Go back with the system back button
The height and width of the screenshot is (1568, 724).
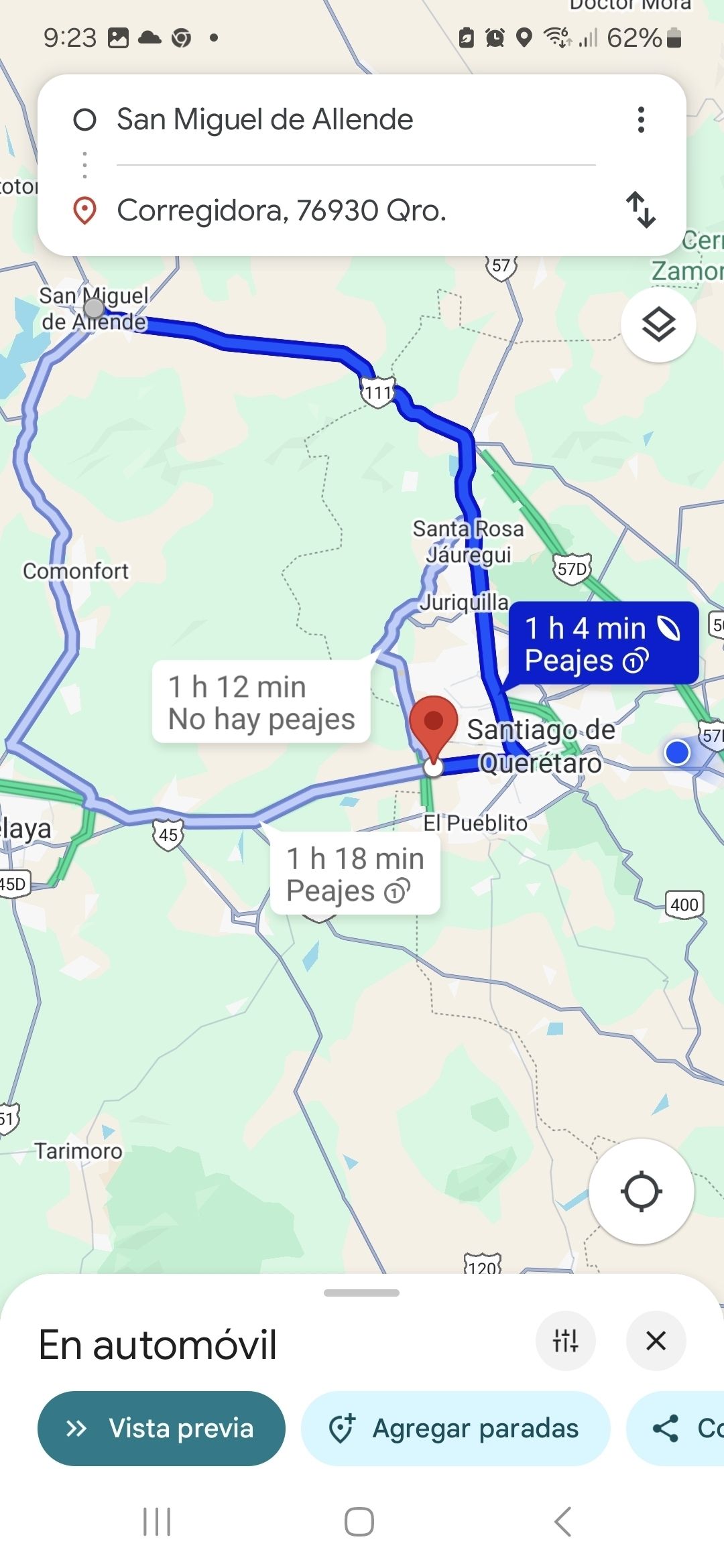(x=563, y=1522)
